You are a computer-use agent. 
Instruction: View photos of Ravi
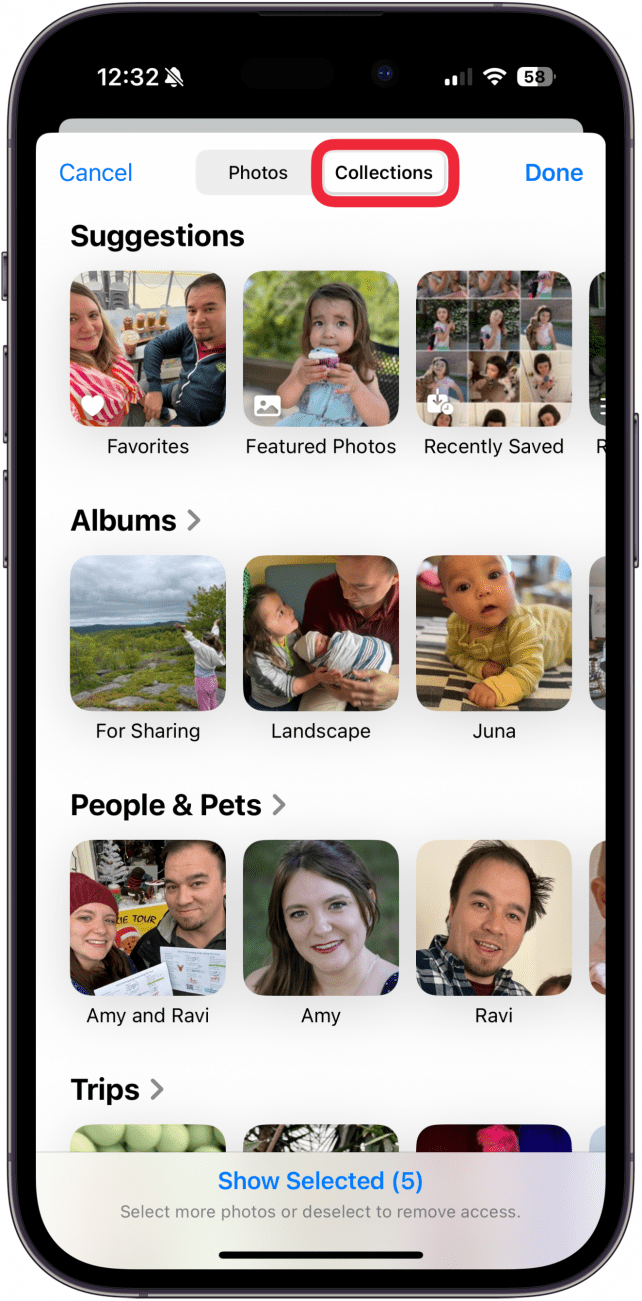tap(494, 918)
